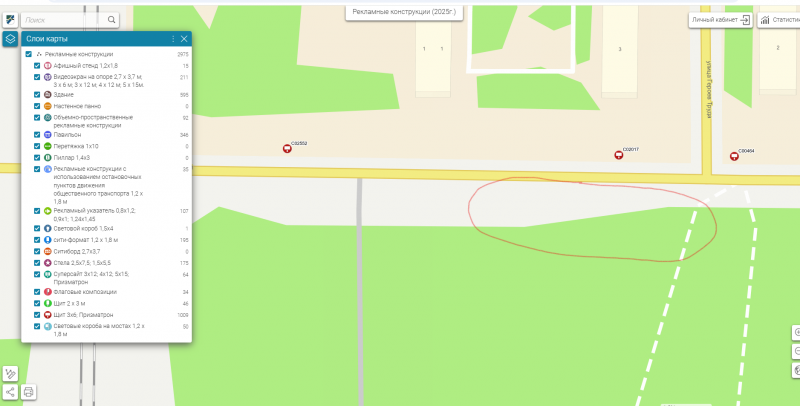Toggle the map layers panel button

(x=9, y=38)
